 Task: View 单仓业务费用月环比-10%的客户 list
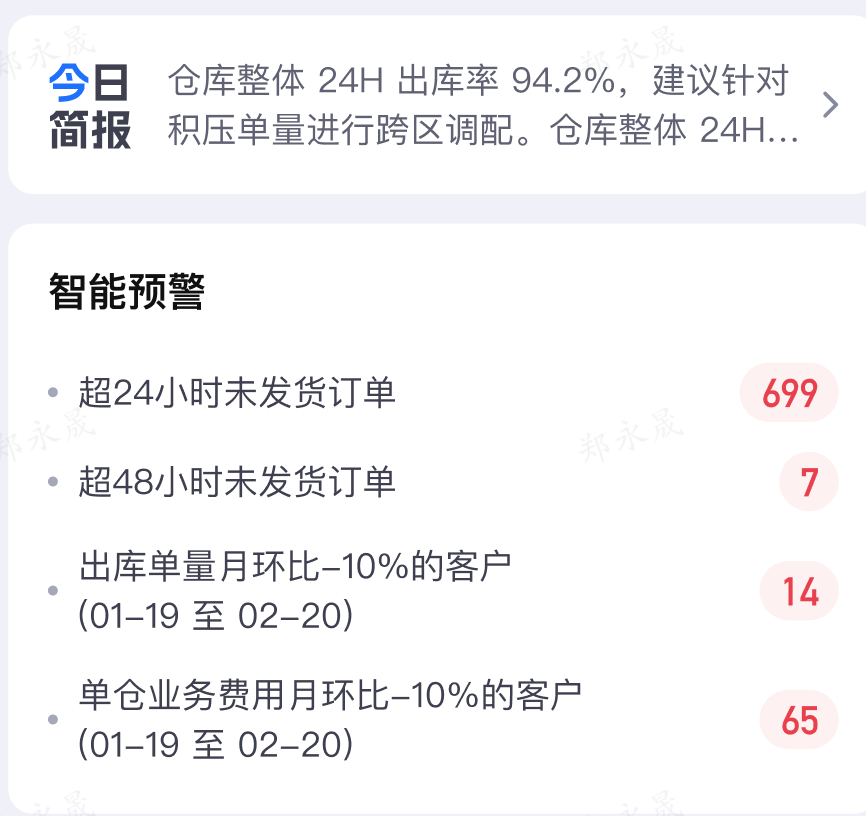click(330, 718)
